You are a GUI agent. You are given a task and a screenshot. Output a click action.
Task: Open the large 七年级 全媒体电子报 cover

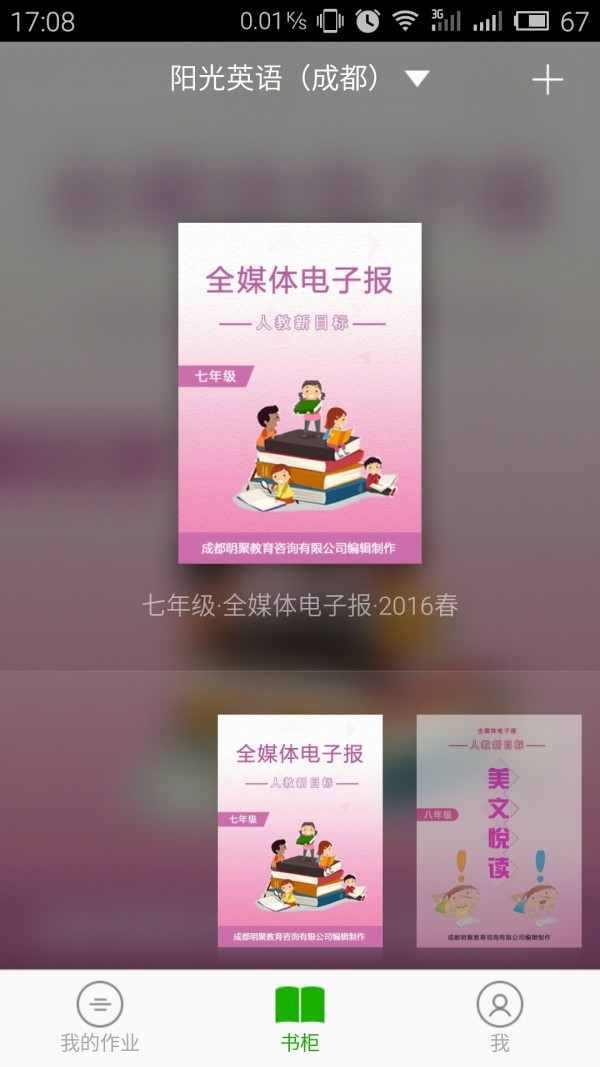pyautogui.click(x=300, y=392)
